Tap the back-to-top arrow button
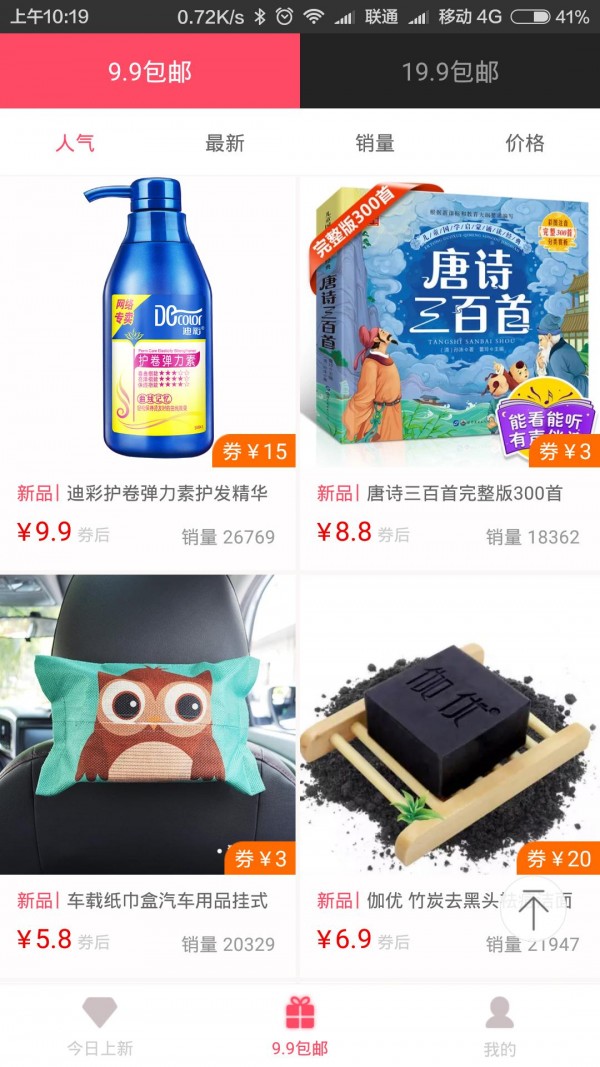Viewport: 600px width, 1067px height. click(534, 911)
